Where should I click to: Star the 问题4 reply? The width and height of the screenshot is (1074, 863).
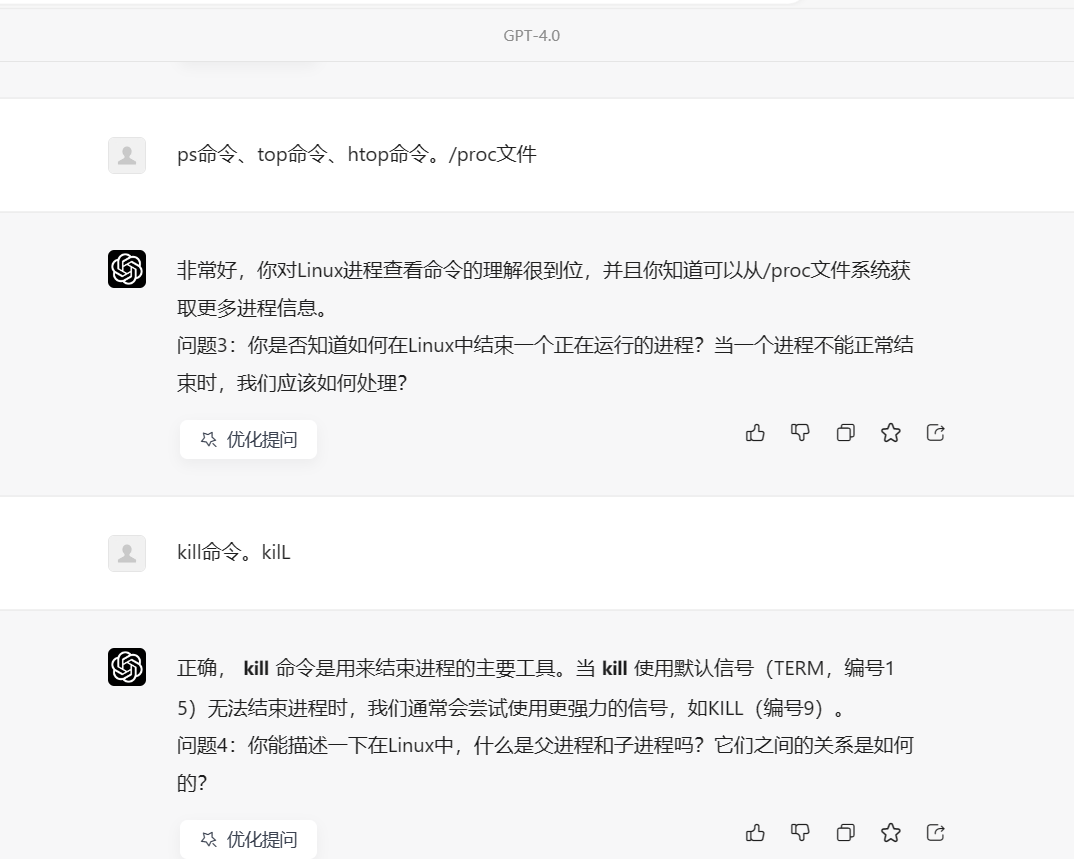coord(890,832)
